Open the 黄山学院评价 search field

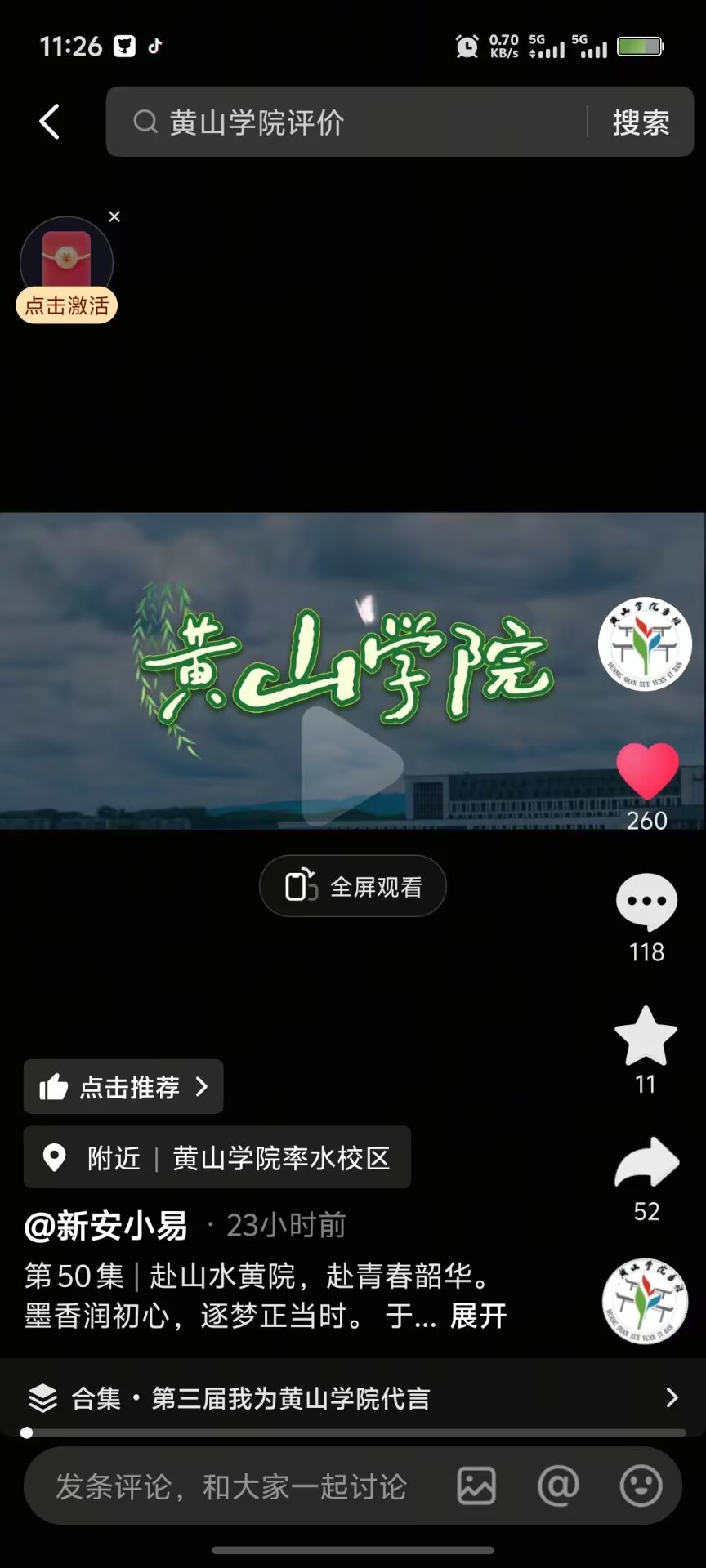tap(346, 122)
